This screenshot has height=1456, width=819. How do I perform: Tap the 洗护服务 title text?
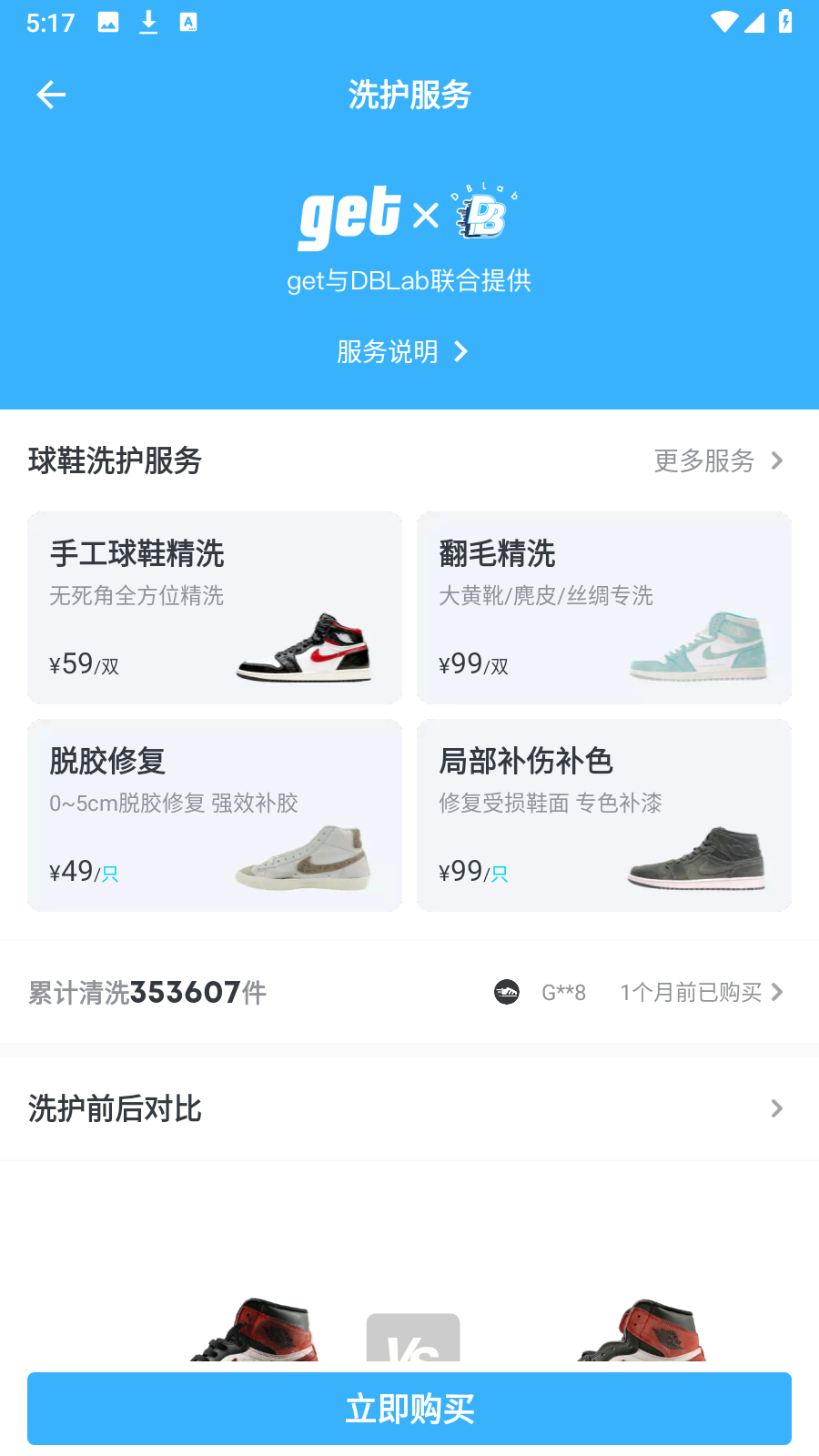[x=409, y=95]
